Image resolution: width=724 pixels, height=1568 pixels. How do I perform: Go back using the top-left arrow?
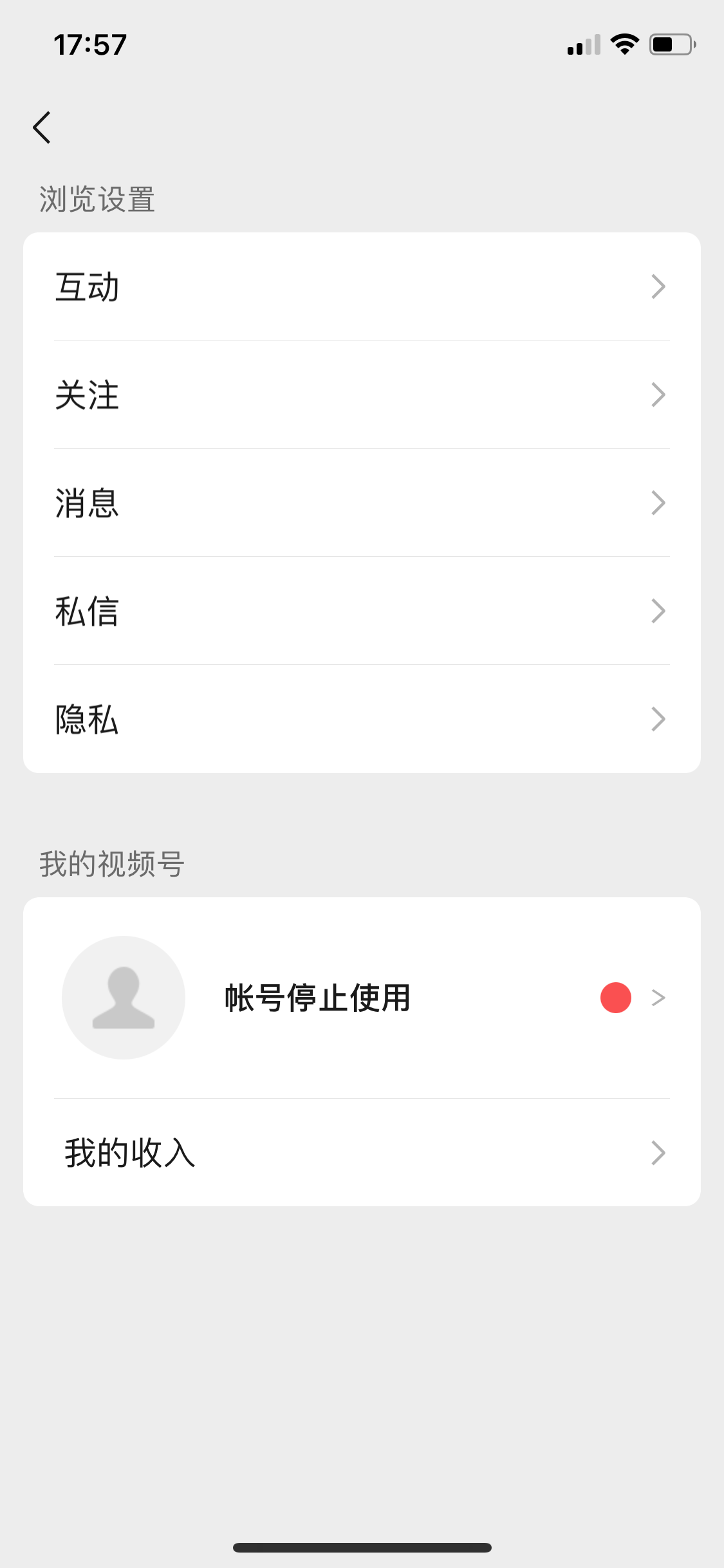pyautogui.click(x=42, y=127)
